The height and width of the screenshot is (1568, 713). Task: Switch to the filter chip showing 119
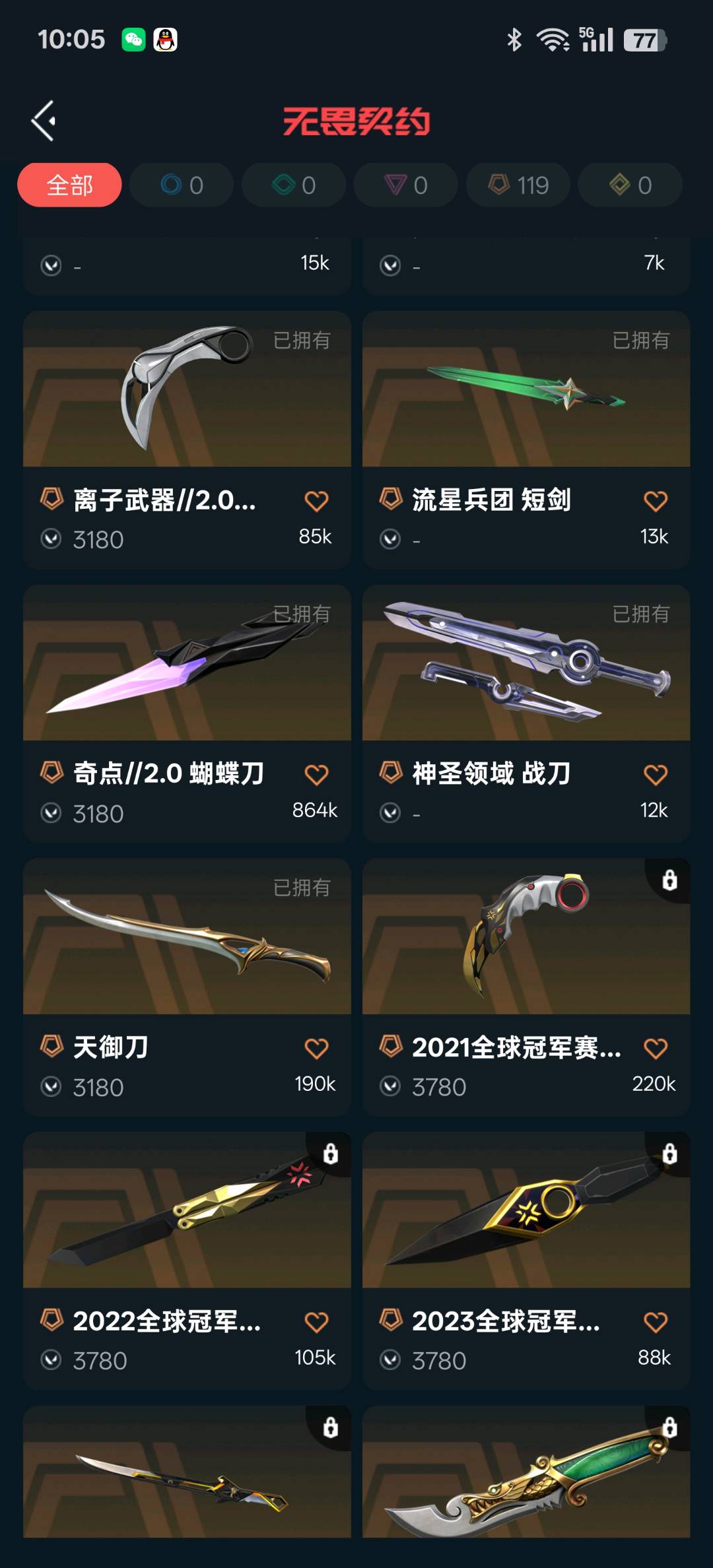[518, 185]
